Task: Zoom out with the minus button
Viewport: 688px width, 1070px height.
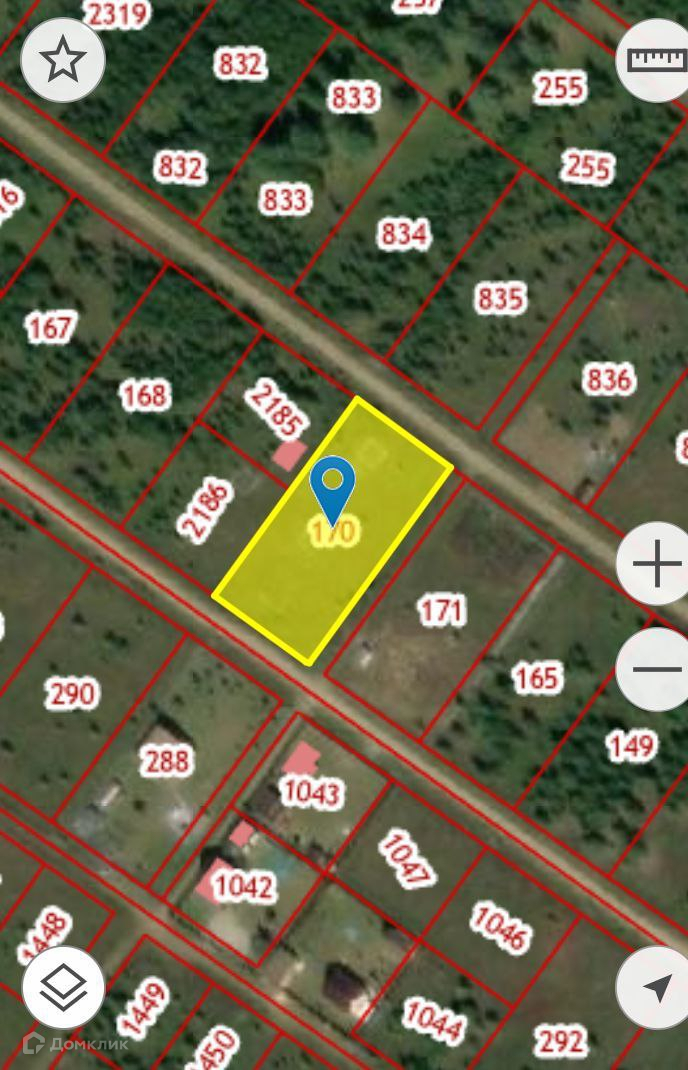Action: click(x=656, y=669)
